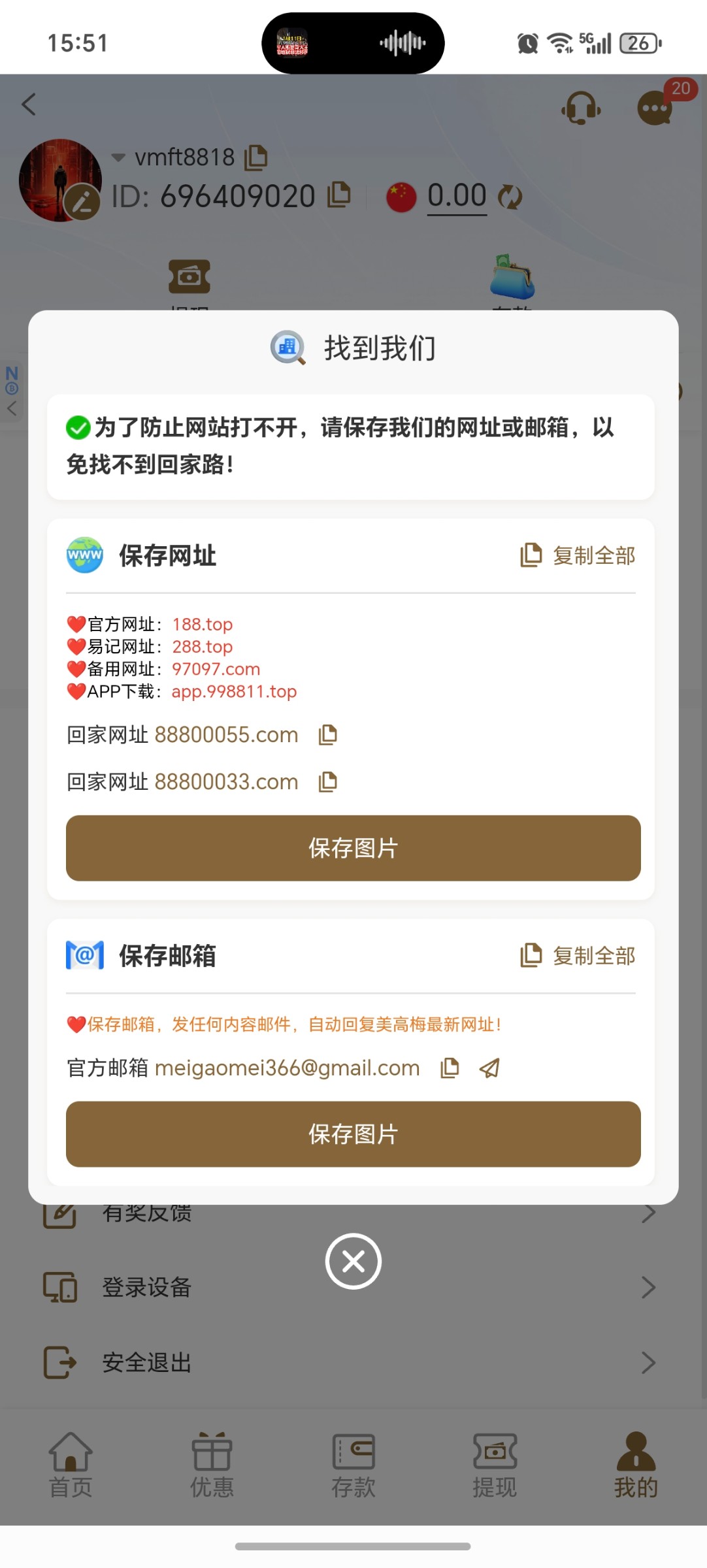Image resolution: width=707 pixels, height=1568 pixels.
Task: Copy all in the 保存邮箱 section
Action: (578, 956)
